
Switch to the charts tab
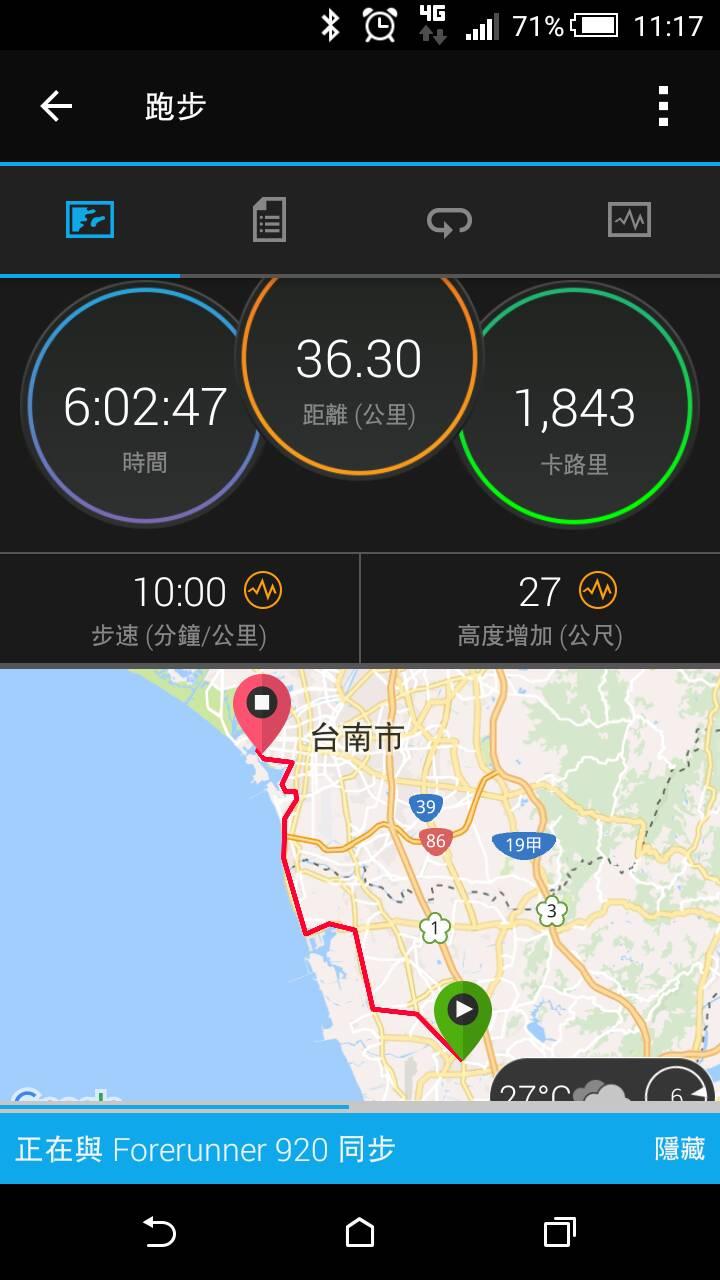pyautogui.click(x=629, y=220)
